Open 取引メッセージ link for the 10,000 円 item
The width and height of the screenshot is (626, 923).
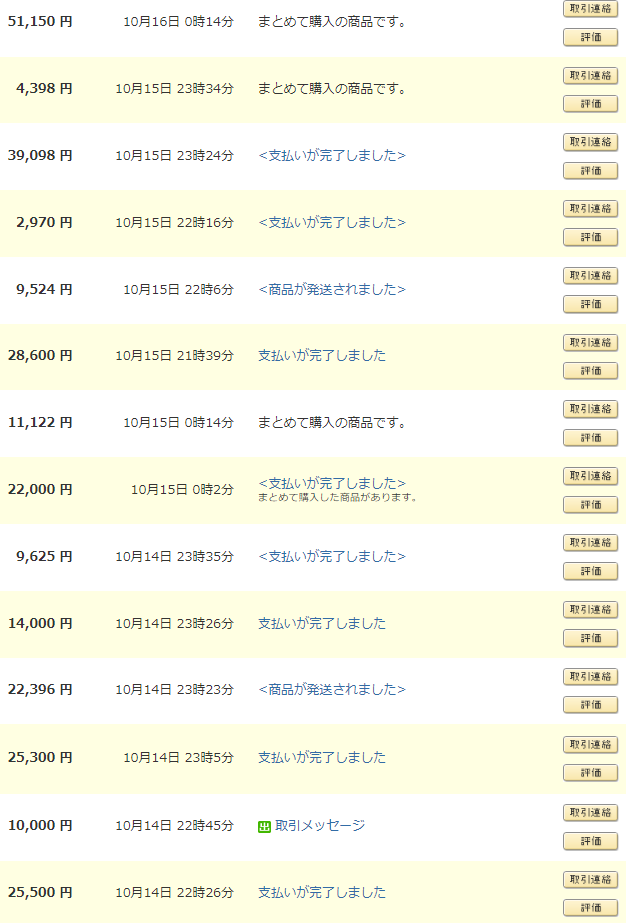pos(319,825)
